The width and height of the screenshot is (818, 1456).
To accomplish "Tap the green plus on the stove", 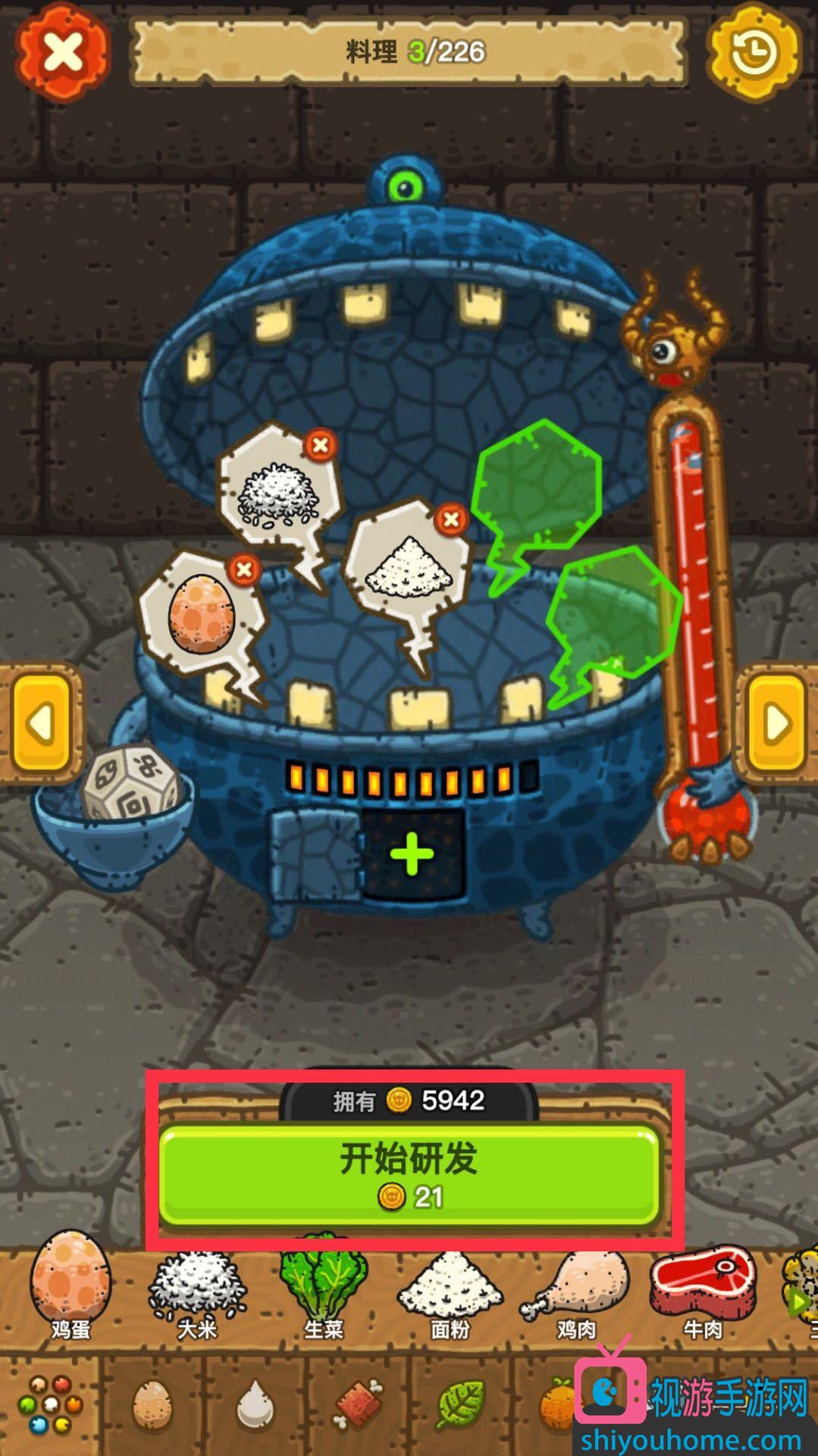I will click(x=412, y=855).
